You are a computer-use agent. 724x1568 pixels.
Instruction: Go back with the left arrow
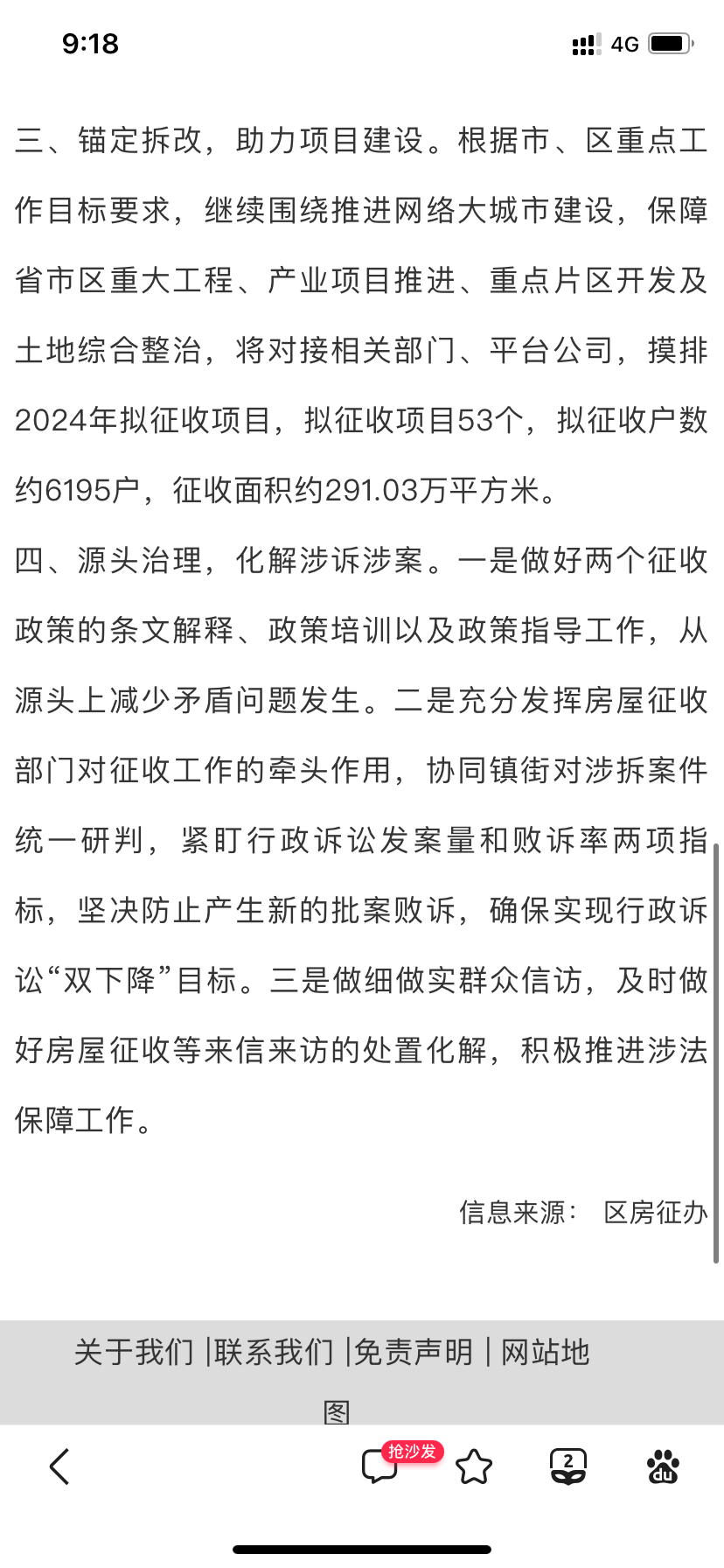(x=59, y=1466)
